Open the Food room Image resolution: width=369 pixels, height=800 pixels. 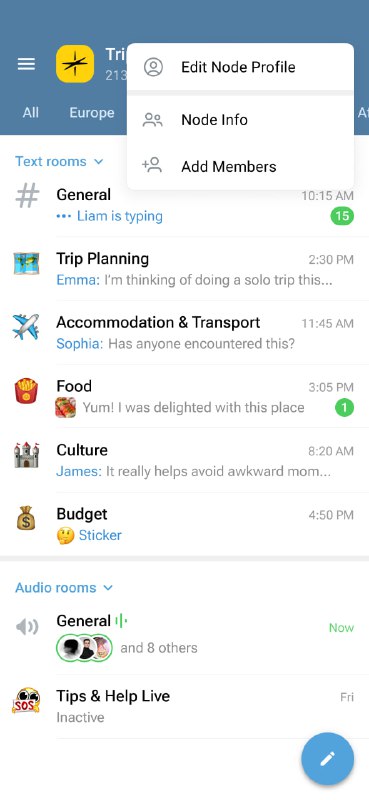point(184,396)
